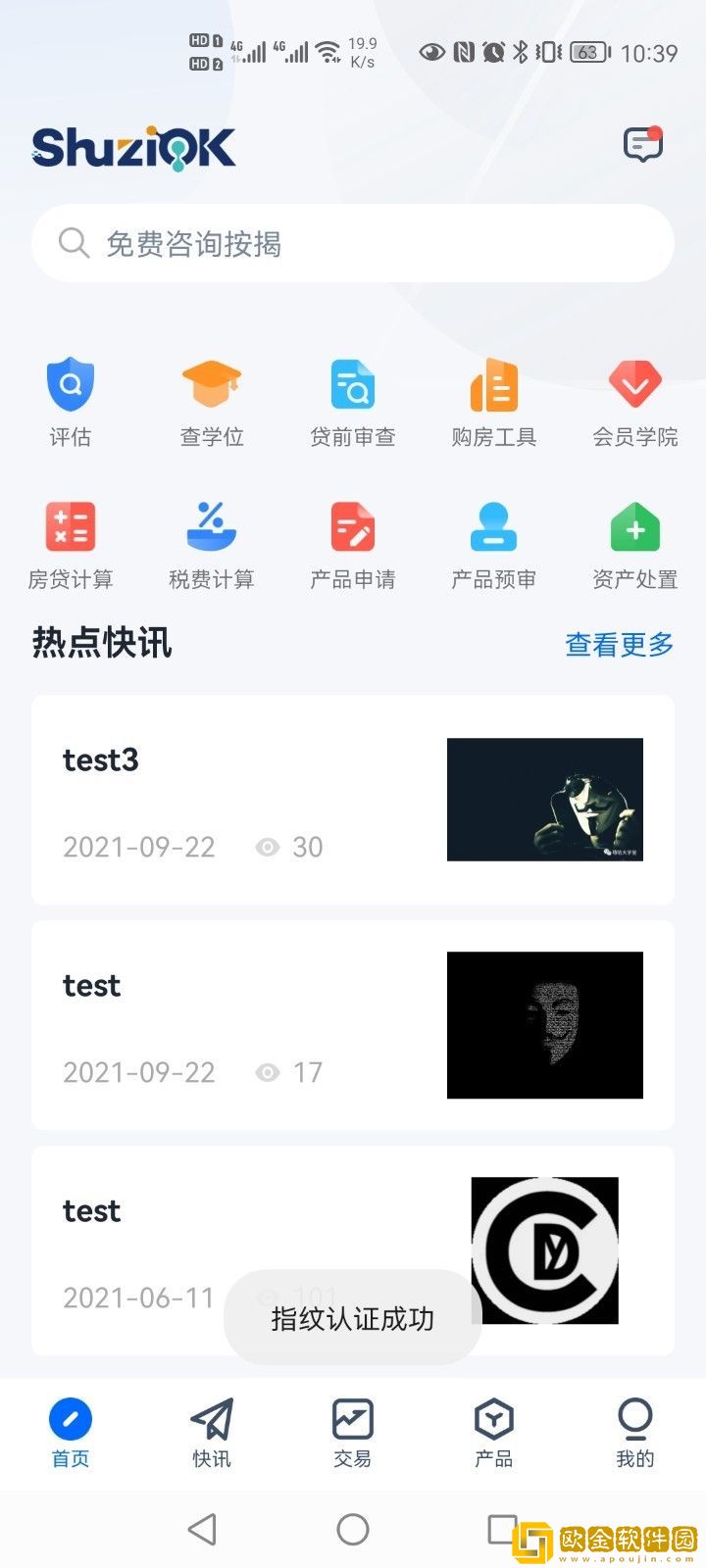Open the test3 news card
Image resolution: width=706 pixels, height=1568 pixels.
(353, 800)
